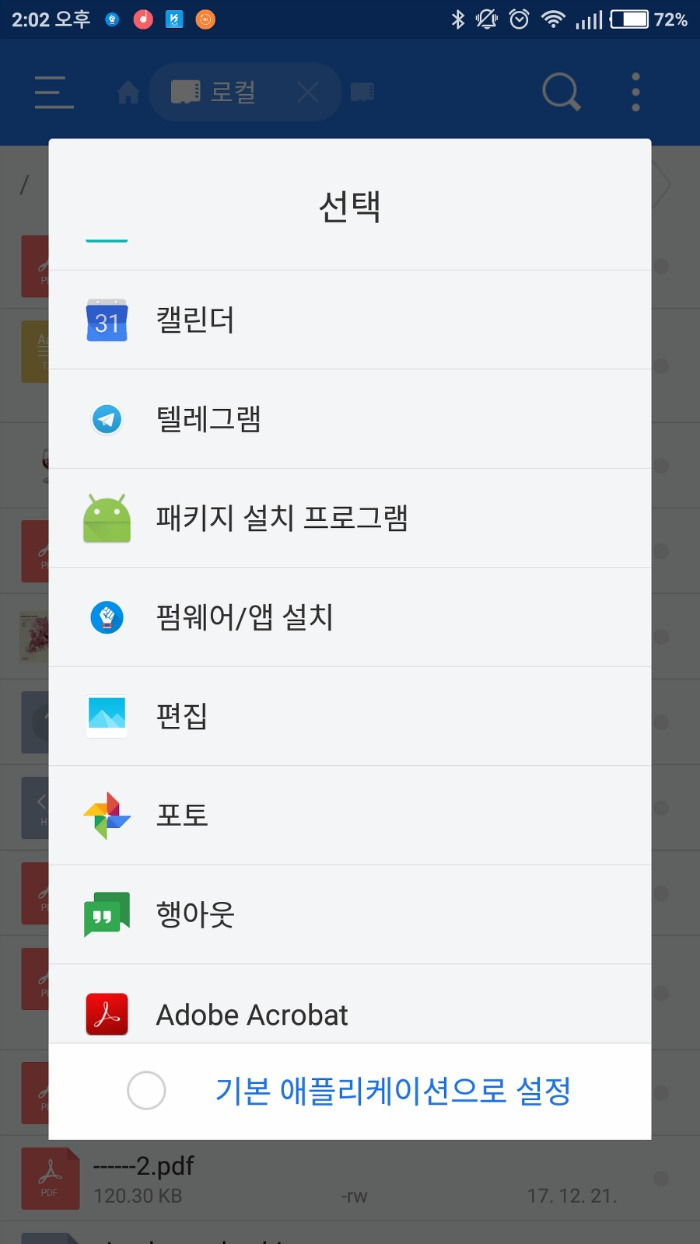Select the 편집 app

[x=350, y=716]
